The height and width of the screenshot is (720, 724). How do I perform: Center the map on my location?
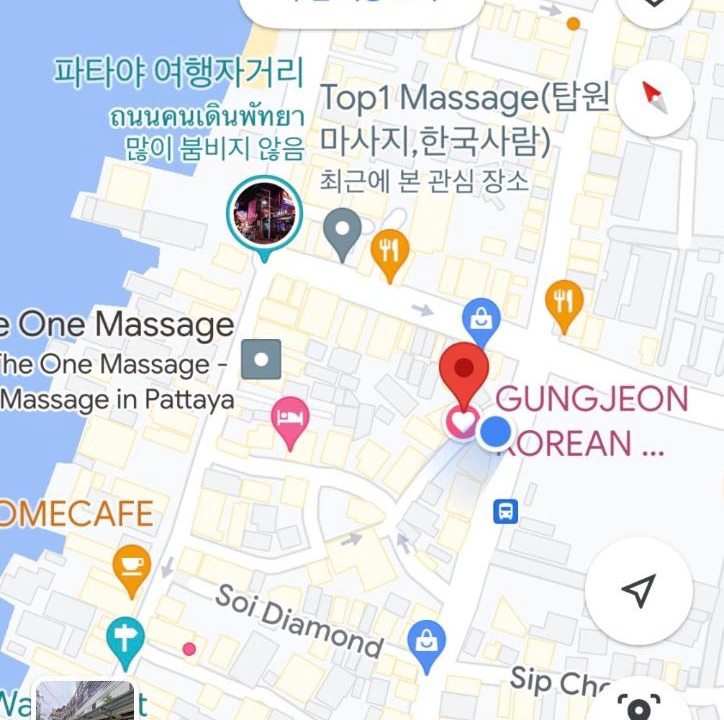coord(638,590)
